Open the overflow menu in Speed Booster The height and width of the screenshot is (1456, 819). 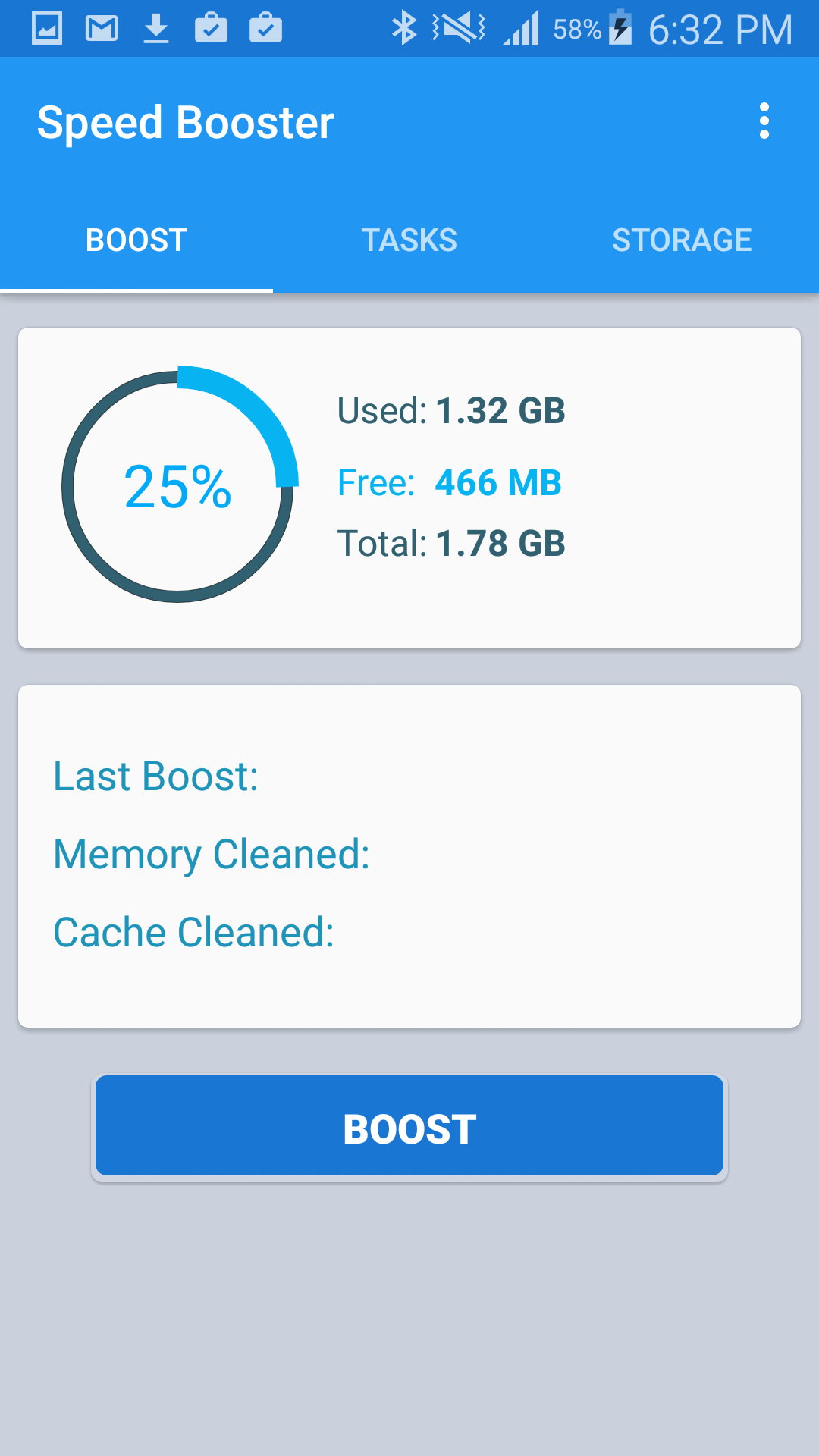pyautogui.click(x=764, y=121)
